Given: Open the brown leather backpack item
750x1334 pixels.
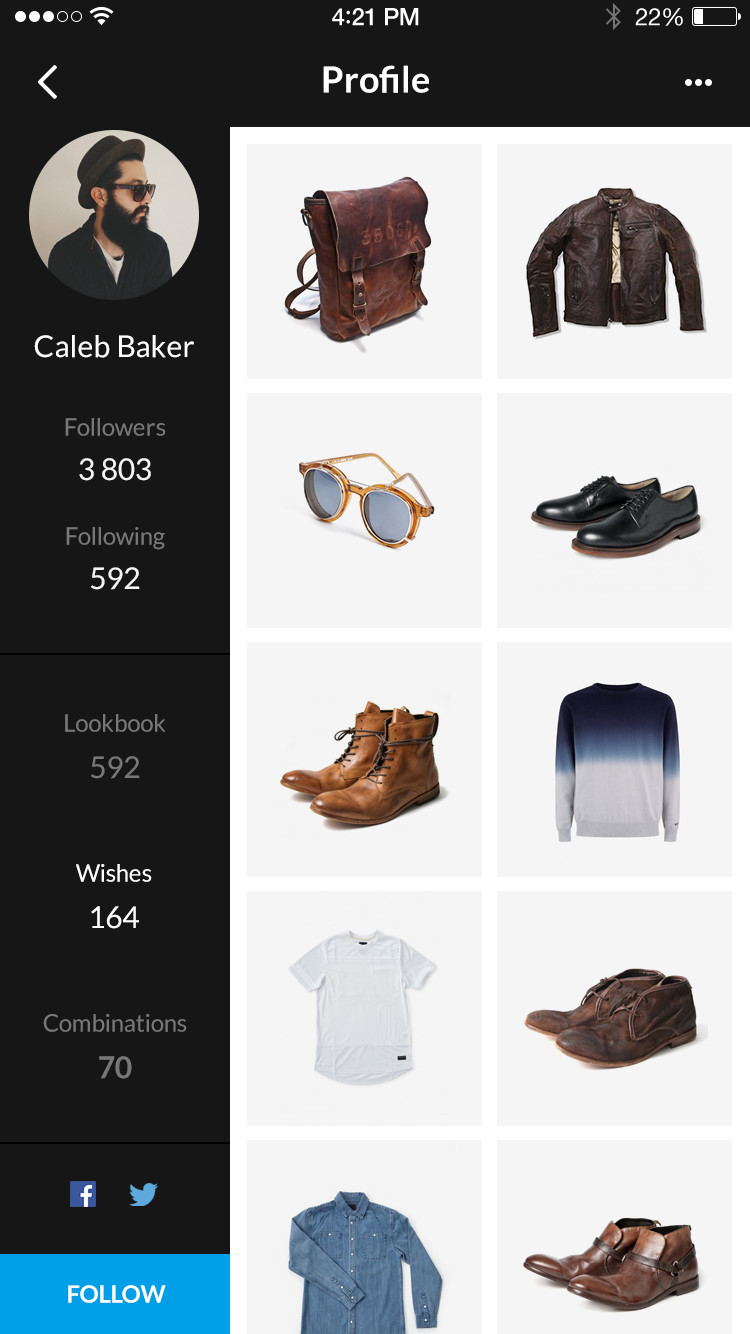Looking at the screenshot, I should point(364,261).
